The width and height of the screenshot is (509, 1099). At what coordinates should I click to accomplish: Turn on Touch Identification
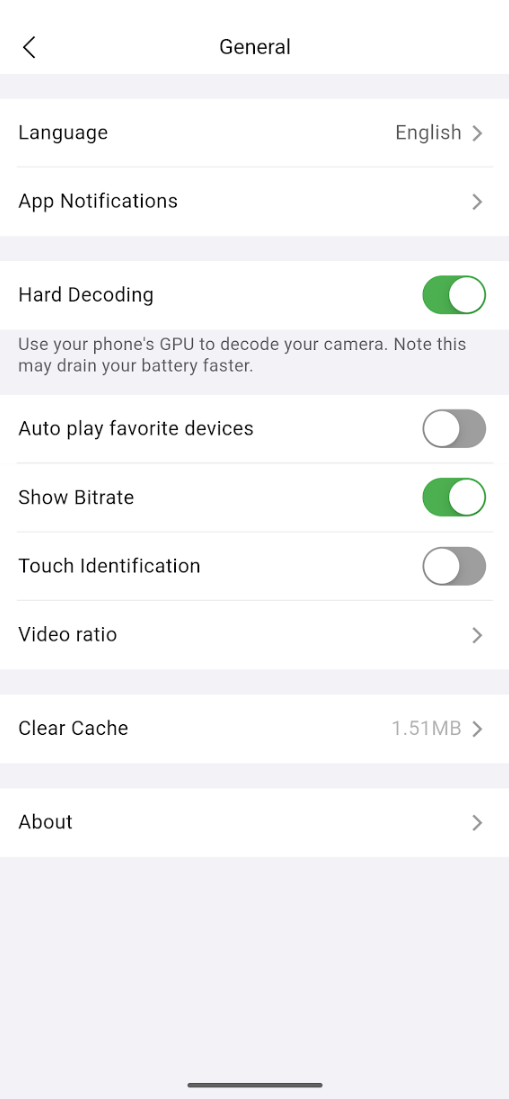pos(454,566)
